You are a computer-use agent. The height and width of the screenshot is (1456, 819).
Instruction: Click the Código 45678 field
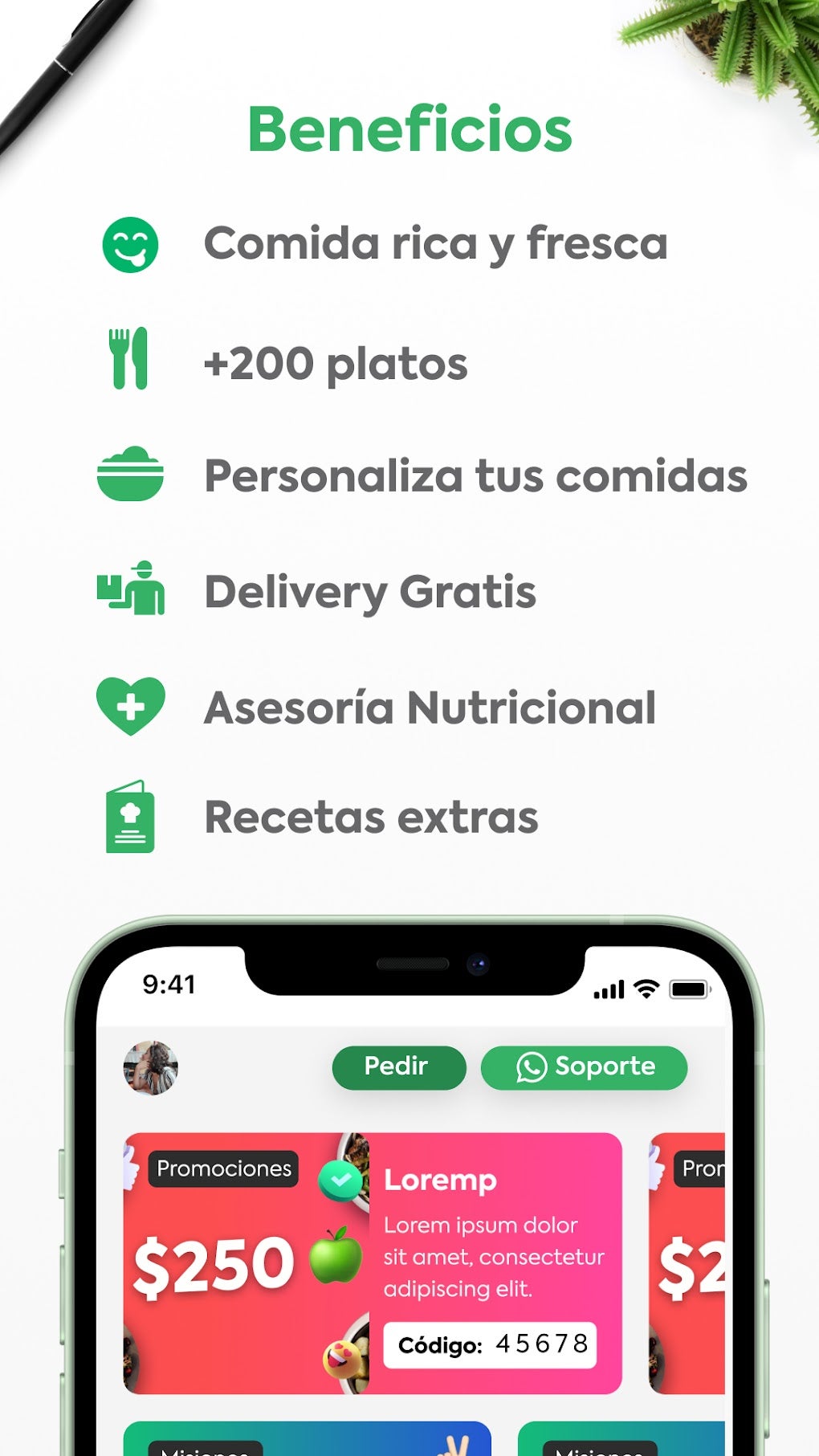pos(492,1345)
